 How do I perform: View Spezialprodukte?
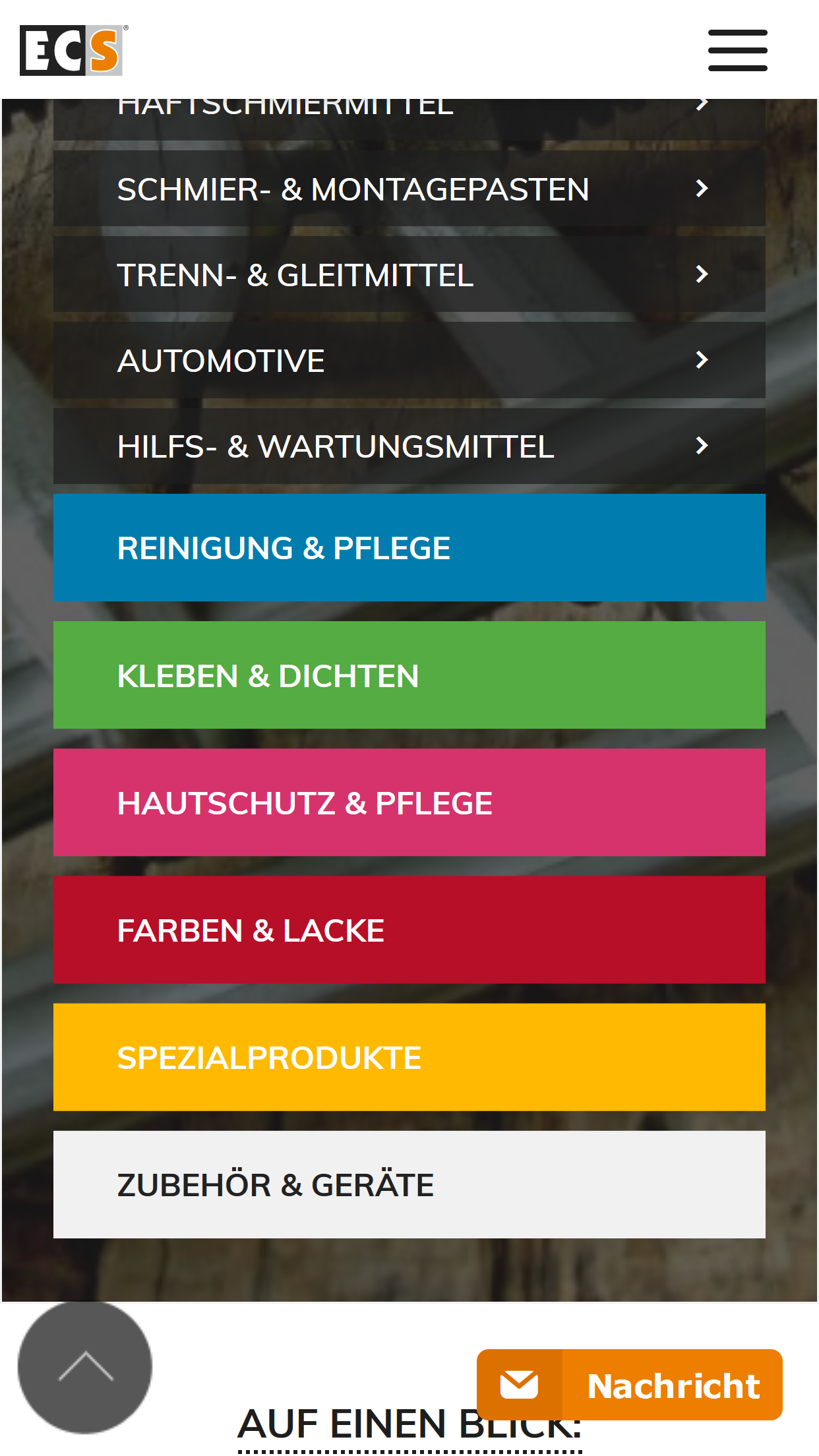pyautogui.click(x=409, y=1057)
